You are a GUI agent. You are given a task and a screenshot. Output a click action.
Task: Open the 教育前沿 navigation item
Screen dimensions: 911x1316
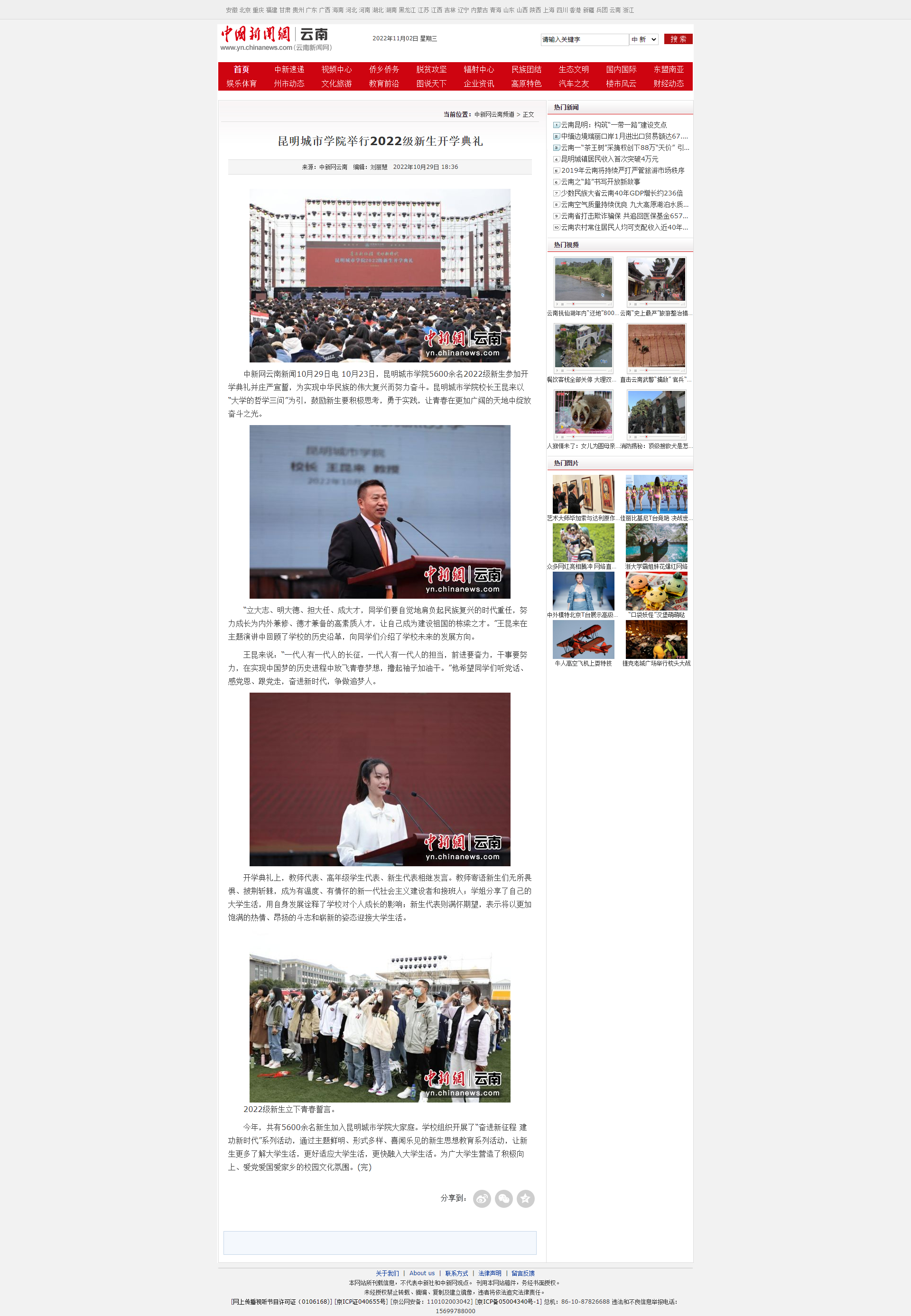tap(383, 83)
